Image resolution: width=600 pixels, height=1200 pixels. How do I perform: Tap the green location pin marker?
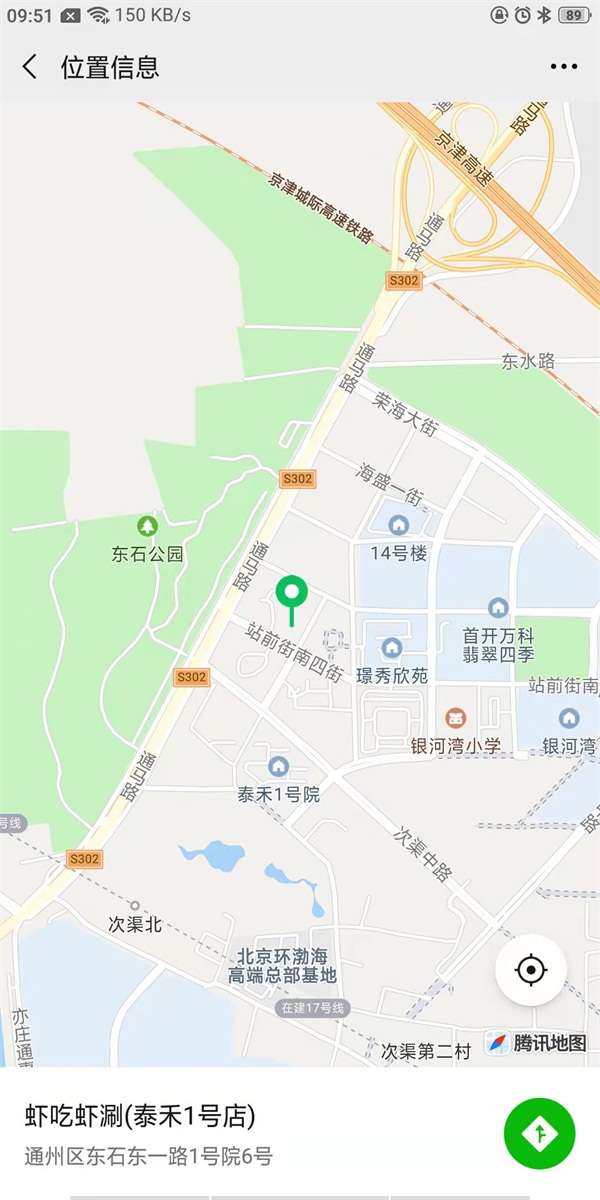tap(292, 595)
